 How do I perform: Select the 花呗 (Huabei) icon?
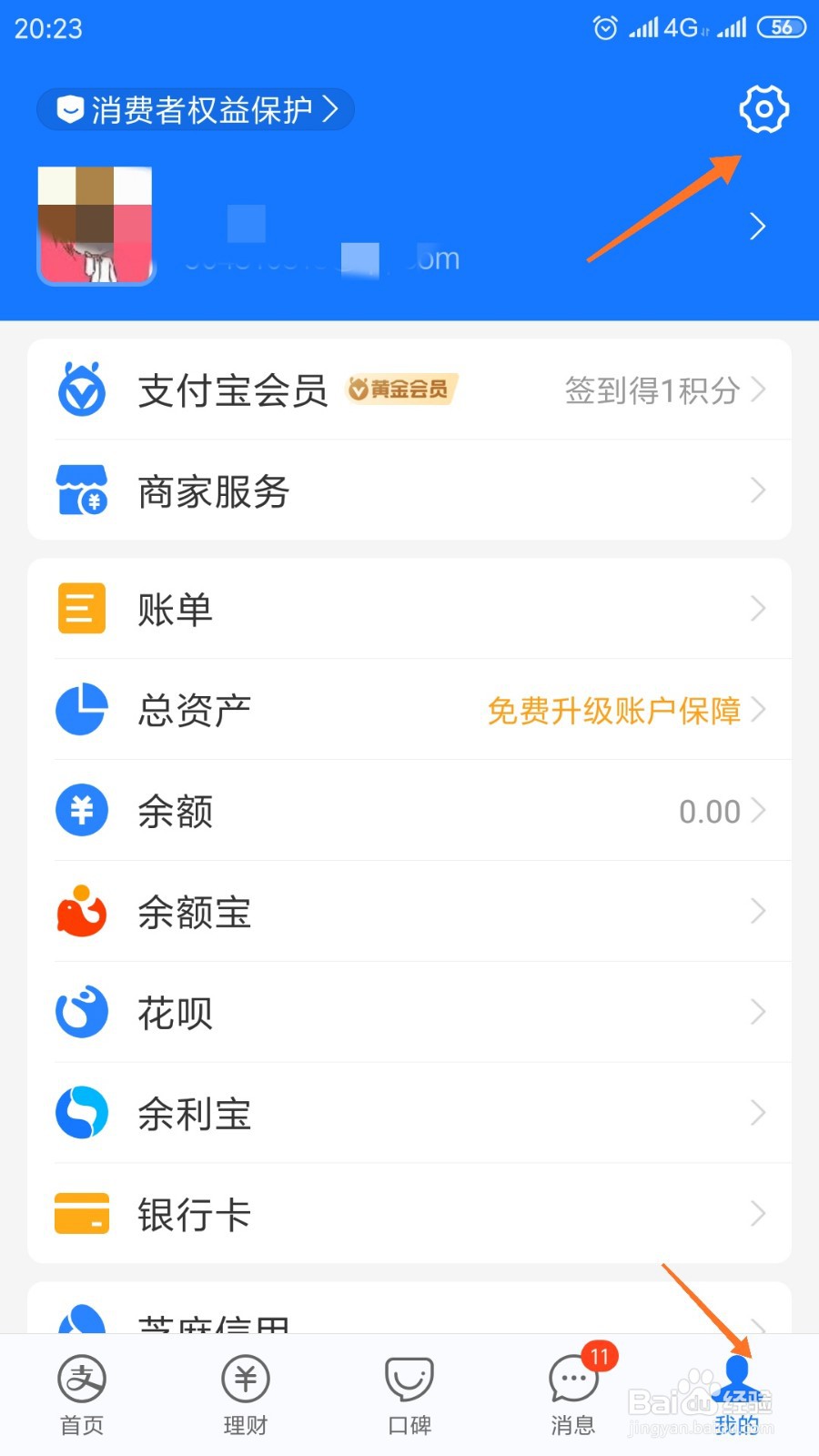81,1011
